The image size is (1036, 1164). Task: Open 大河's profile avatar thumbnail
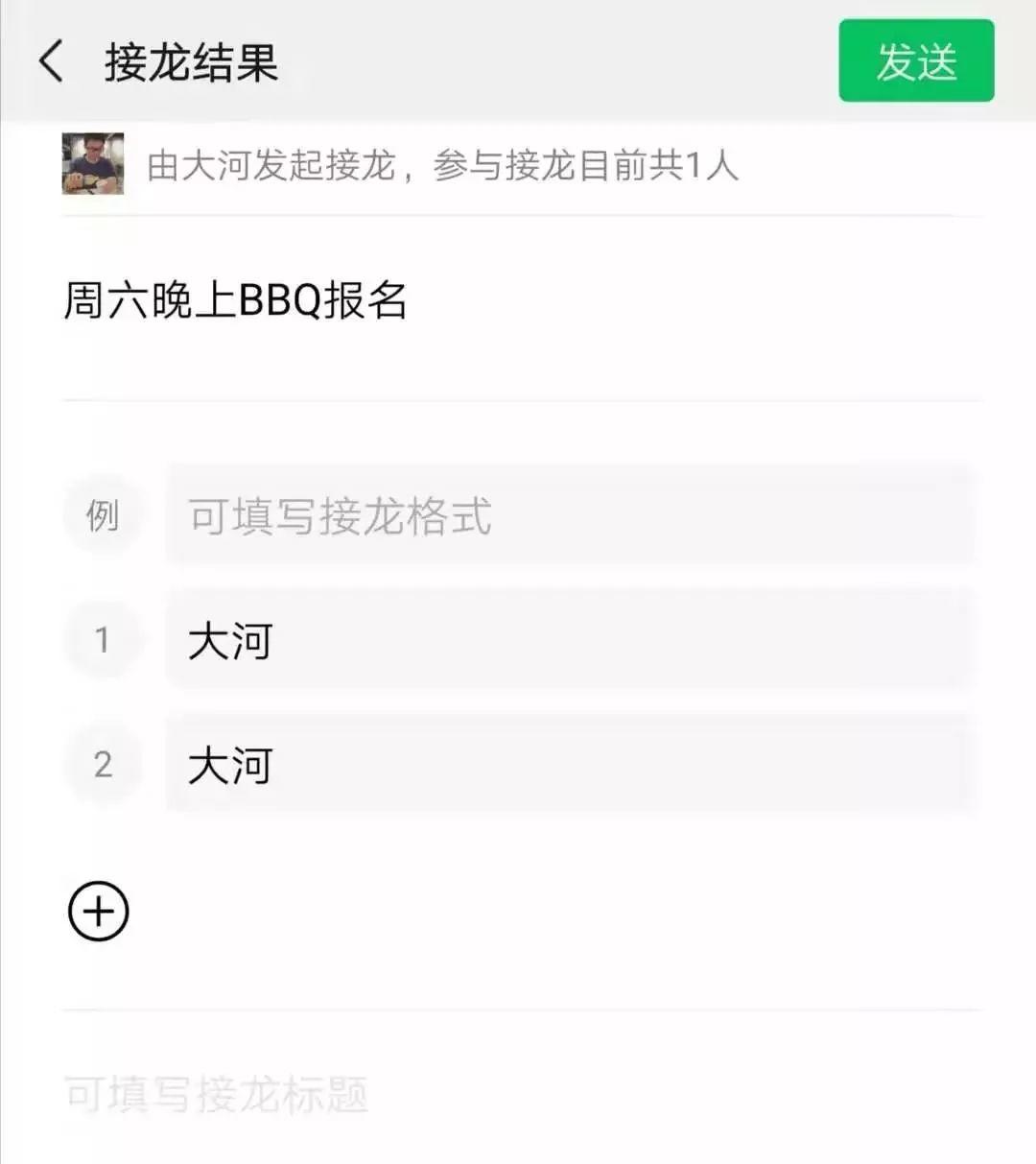93,165
